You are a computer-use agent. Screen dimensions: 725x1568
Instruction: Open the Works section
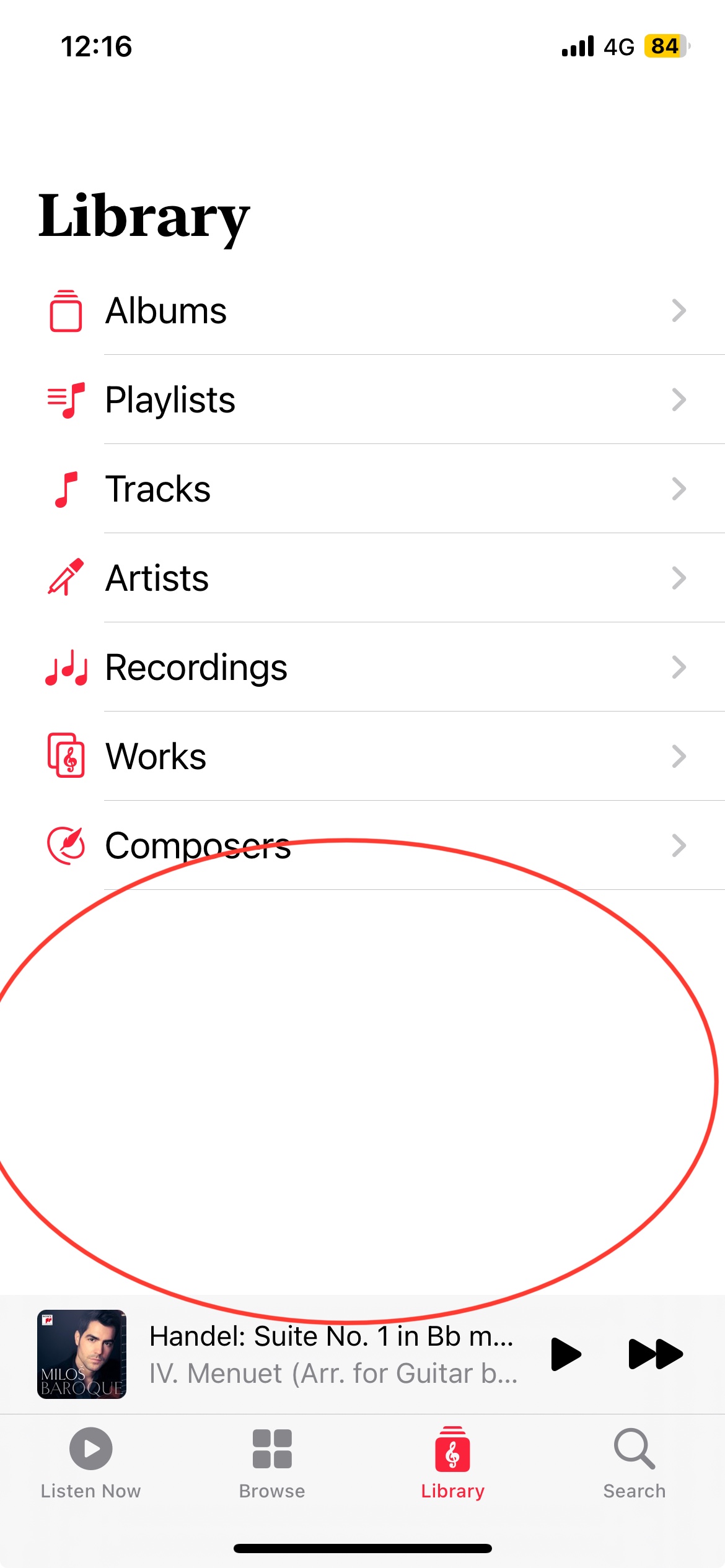point(362,756)
